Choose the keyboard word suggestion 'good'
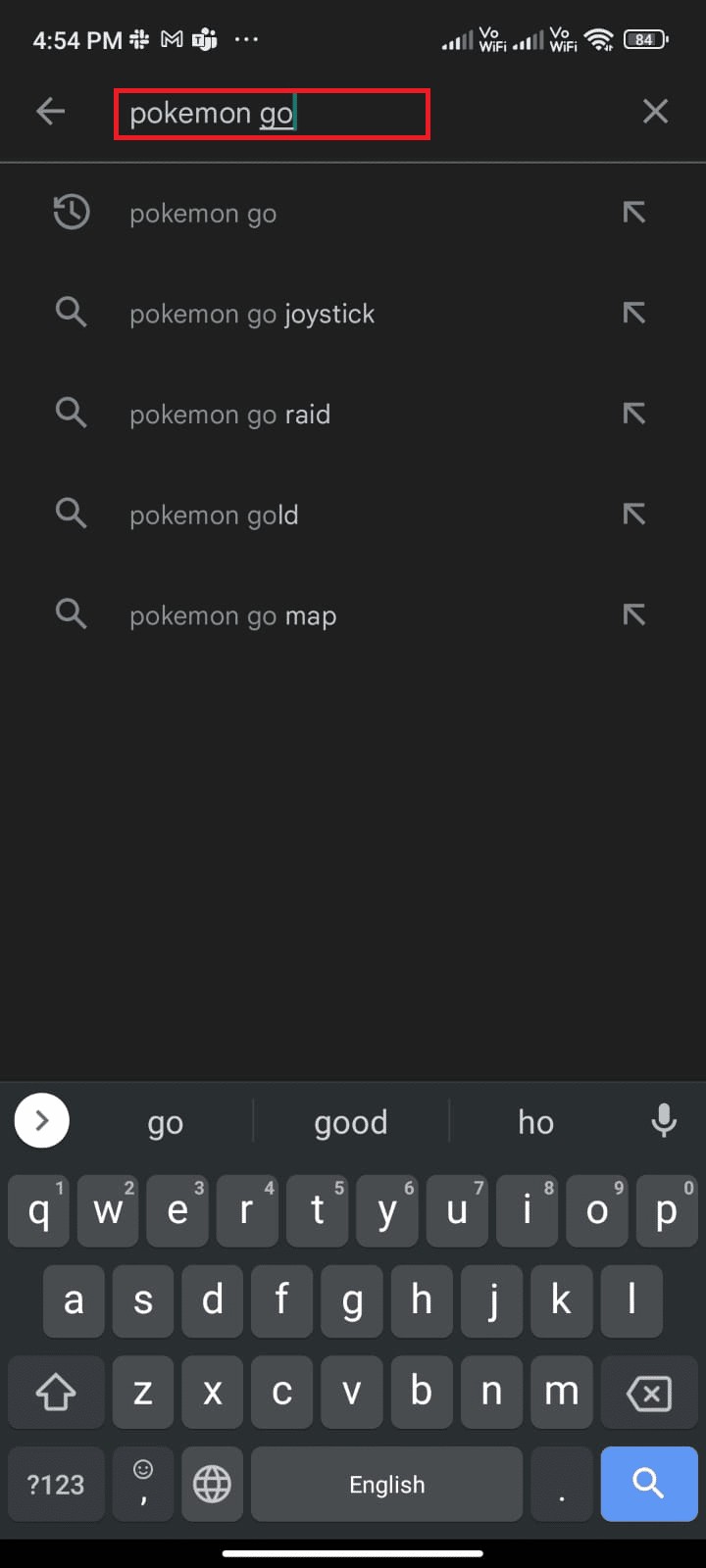706x1568 pixels. pyautogui.click(x=350, y=1122)
